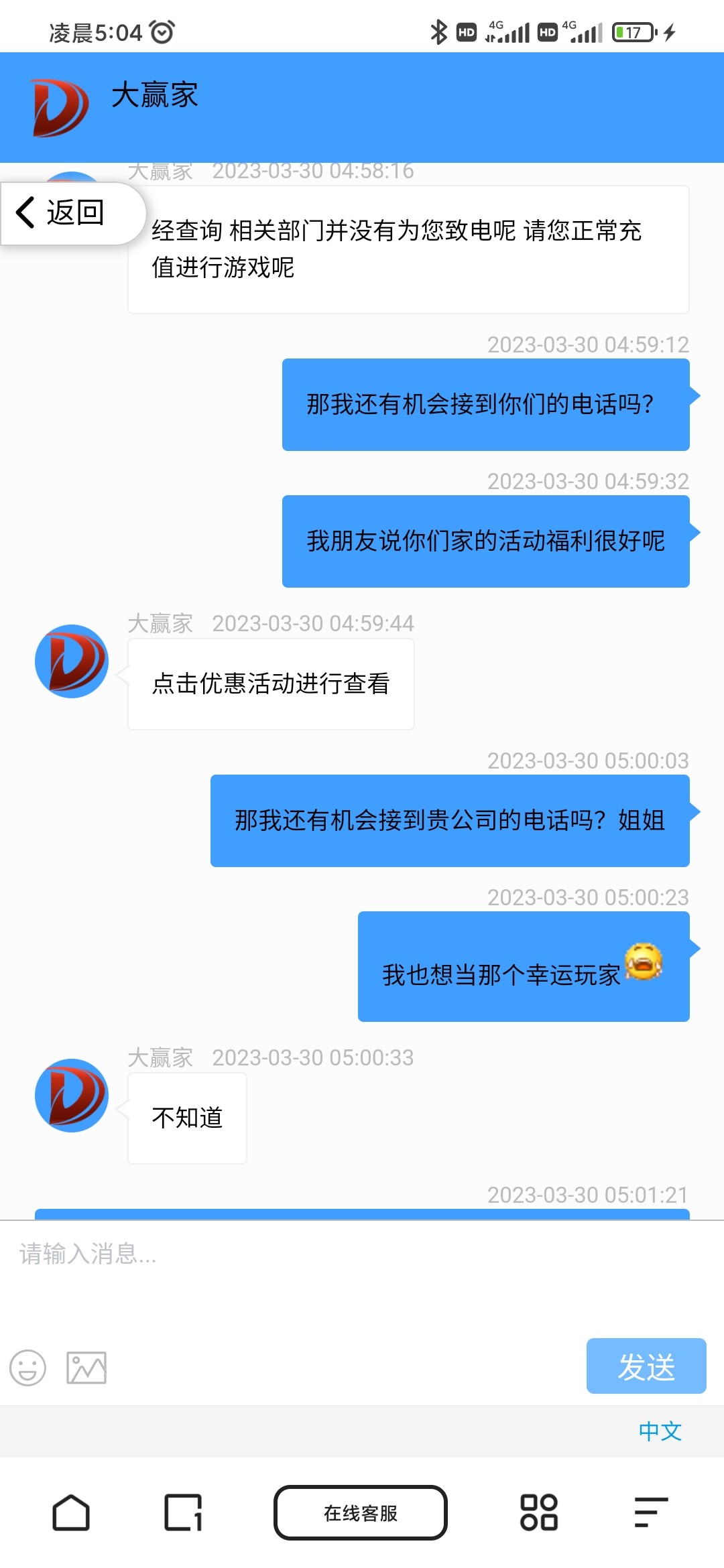Send the message with 发送 button
724x1568 pixels.
pyautogui.click(x=646, y=1366)
